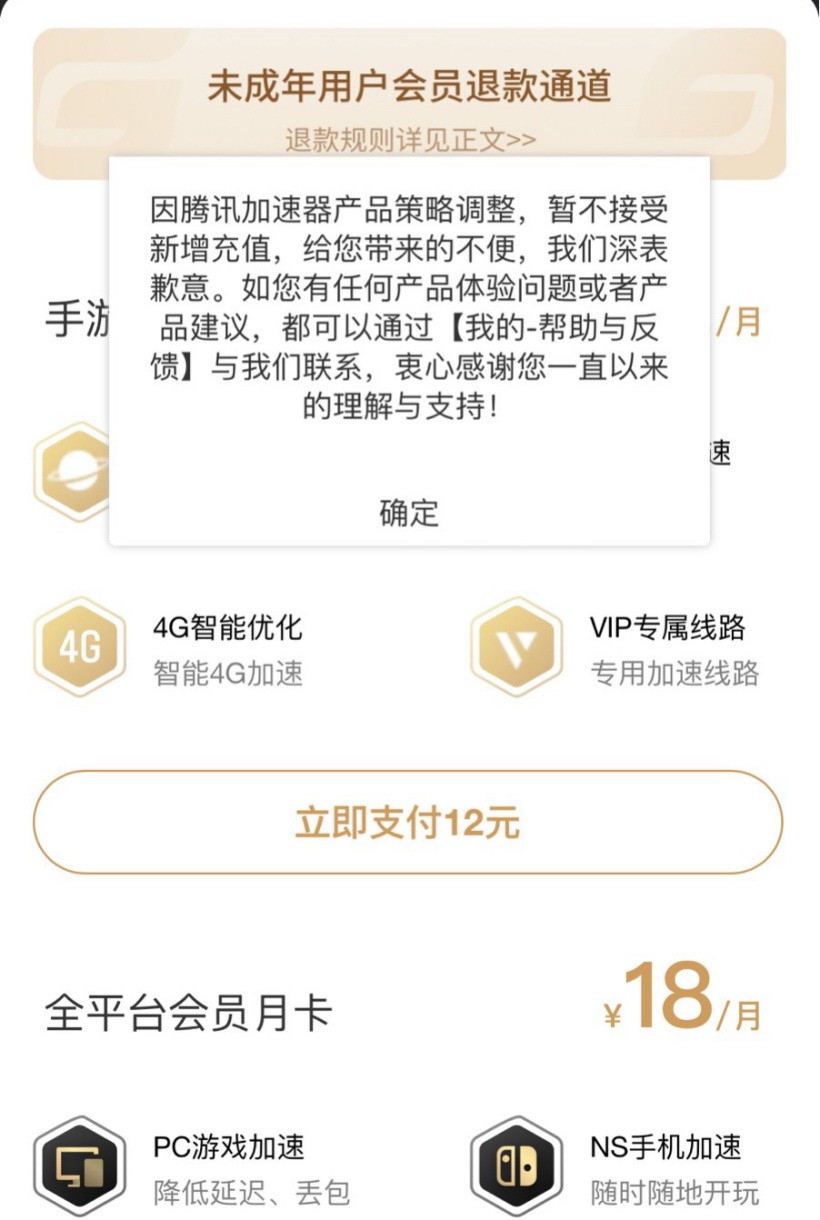Open the 退款规则详见正文 link

[409, 139]
